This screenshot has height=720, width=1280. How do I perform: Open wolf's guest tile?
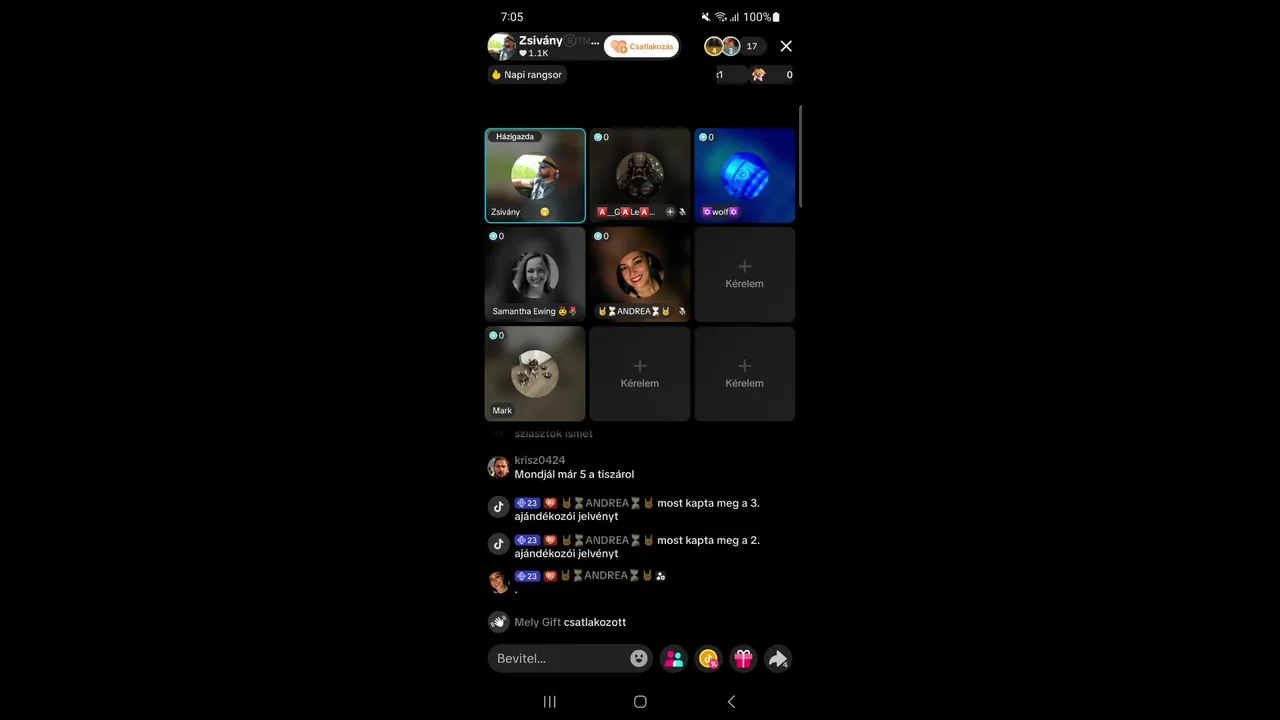744,175
